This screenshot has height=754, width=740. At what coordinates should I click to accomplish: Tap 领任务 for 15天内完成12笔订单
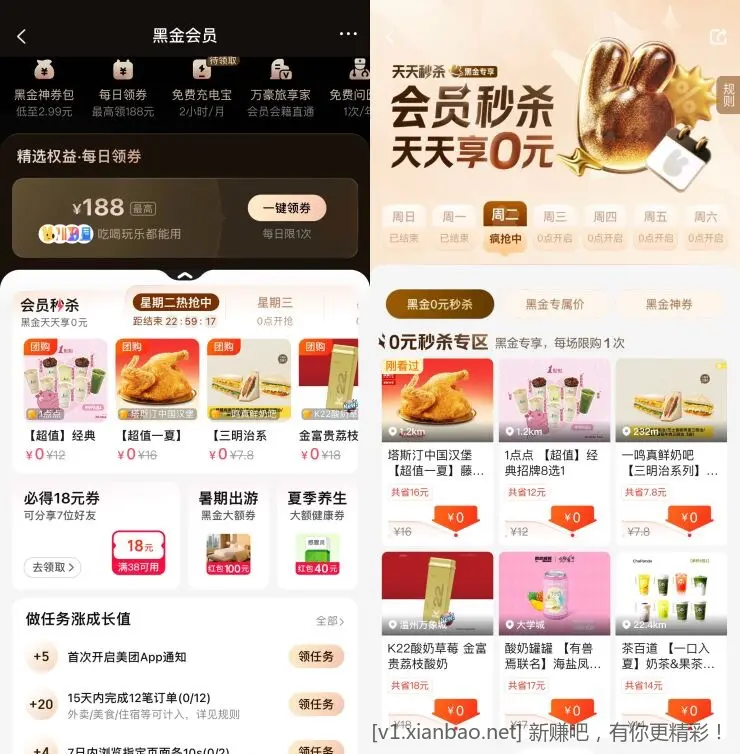tap(315, 704)
